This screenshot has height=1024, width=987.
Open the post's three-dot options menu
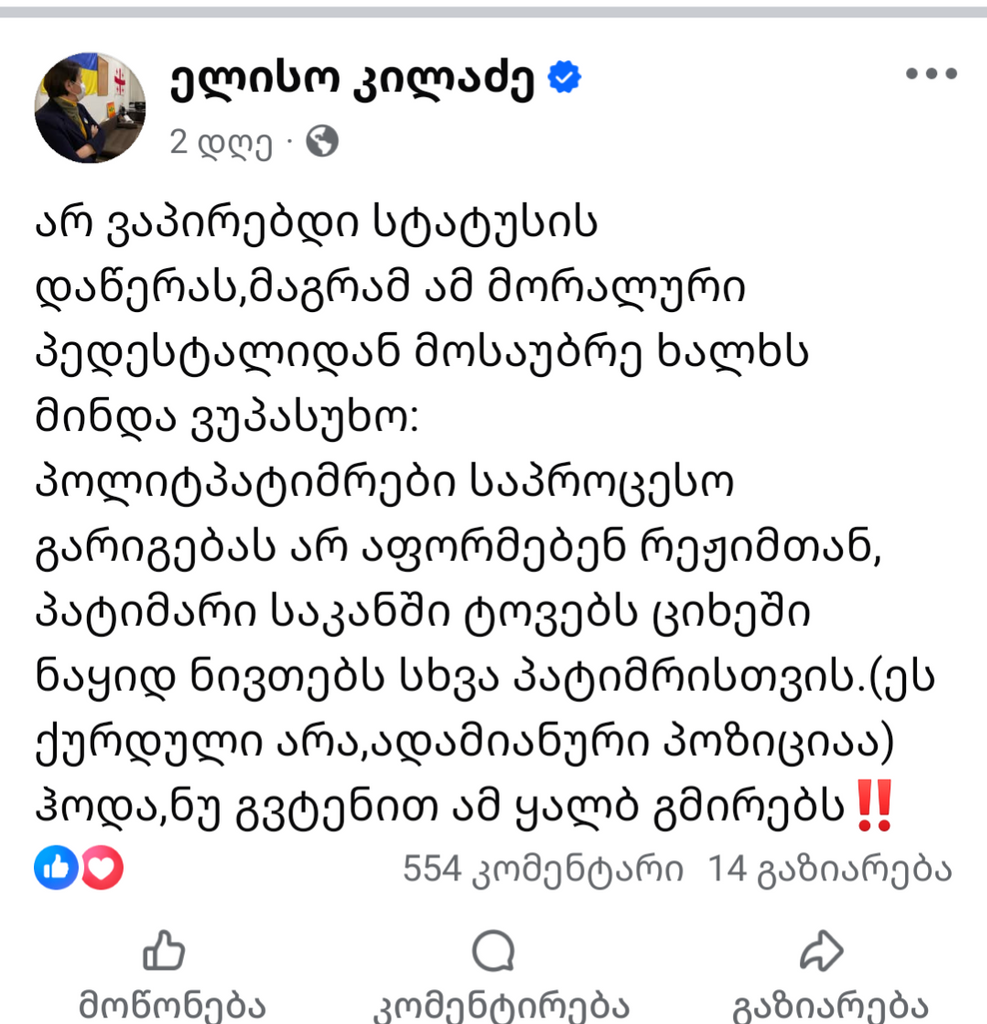[930, 75]
